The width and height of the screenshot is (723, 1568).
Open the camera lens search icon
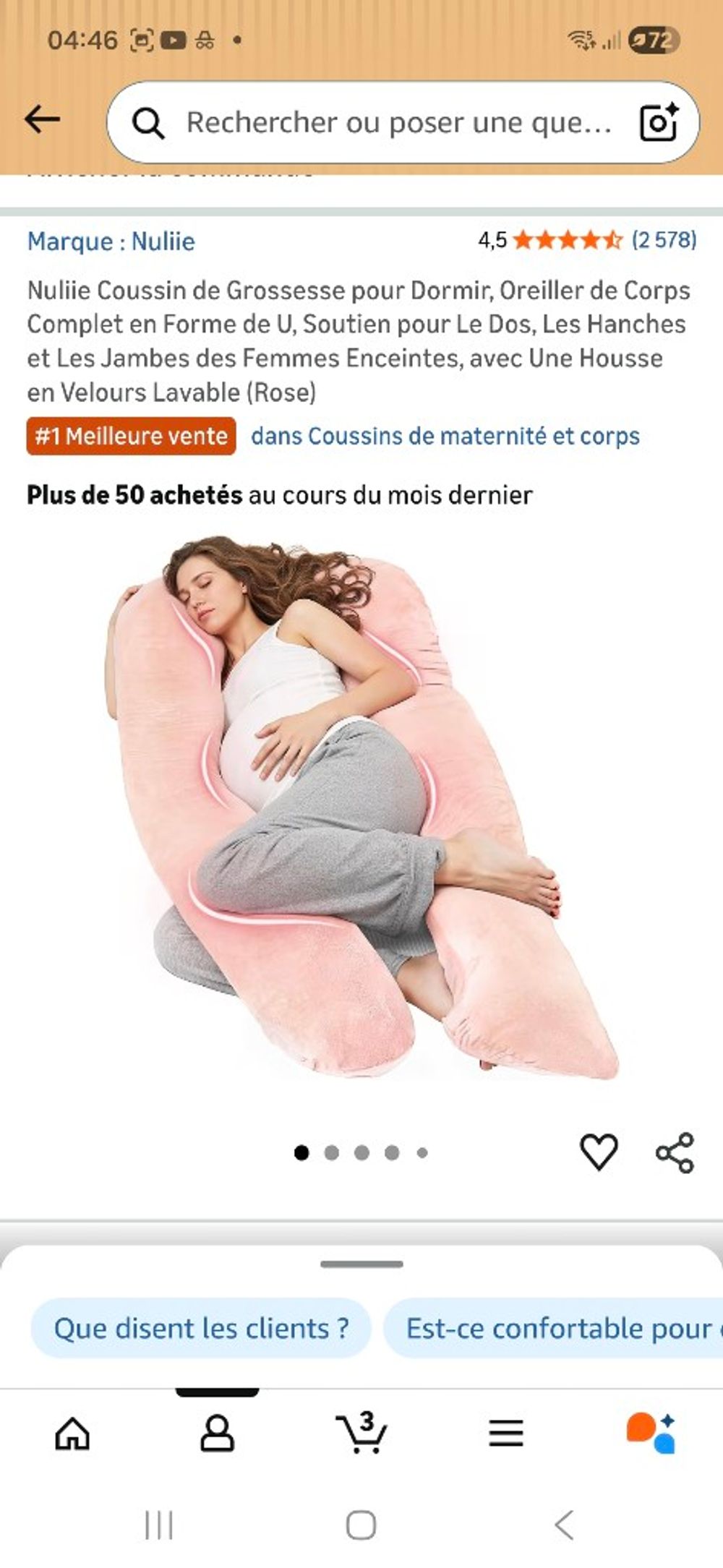[659, 122]
